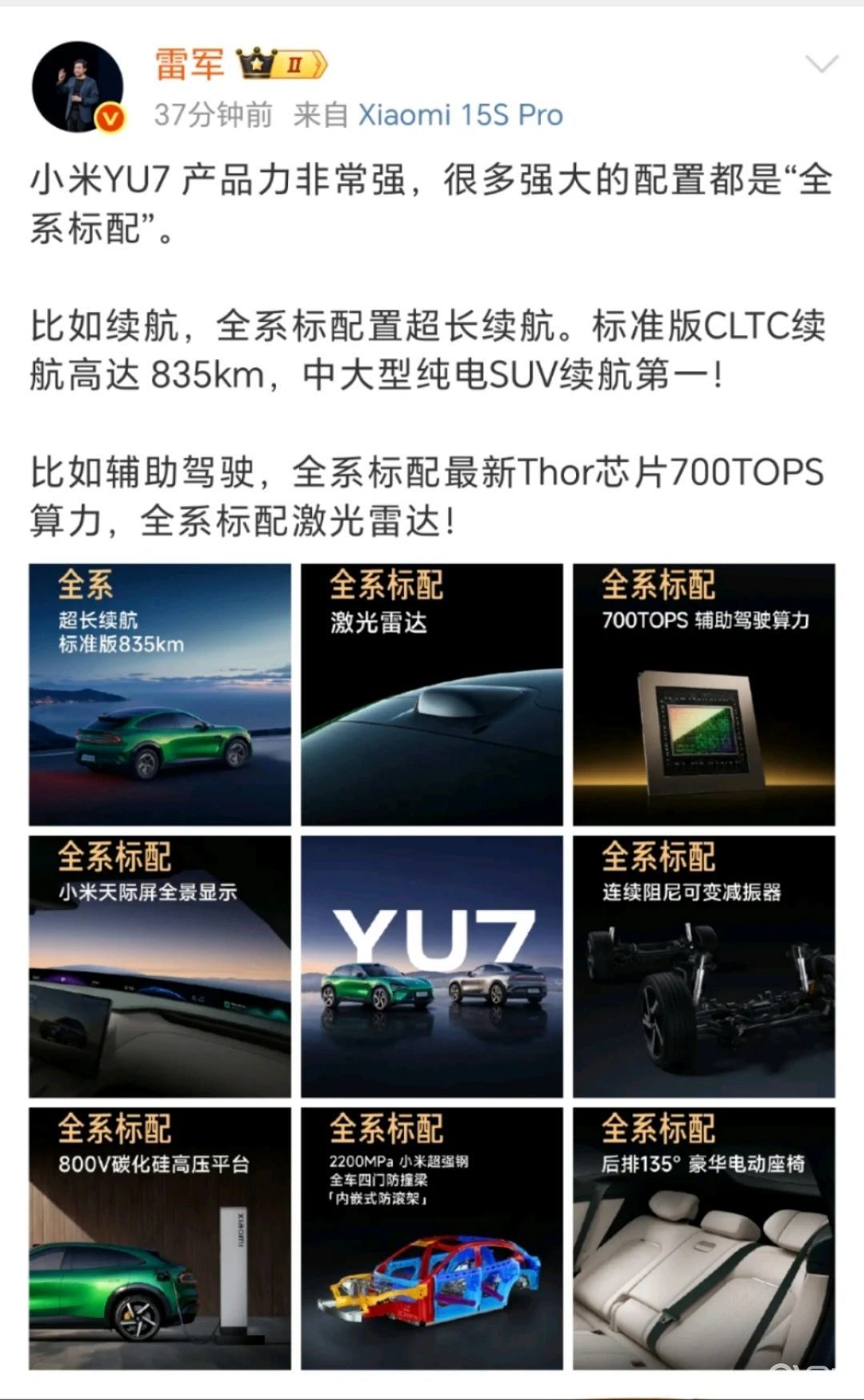This screenshot has width=864, height=1400.
Task: Tap the Xiaomi 15S Pro source link
Action: pos(460,115)
